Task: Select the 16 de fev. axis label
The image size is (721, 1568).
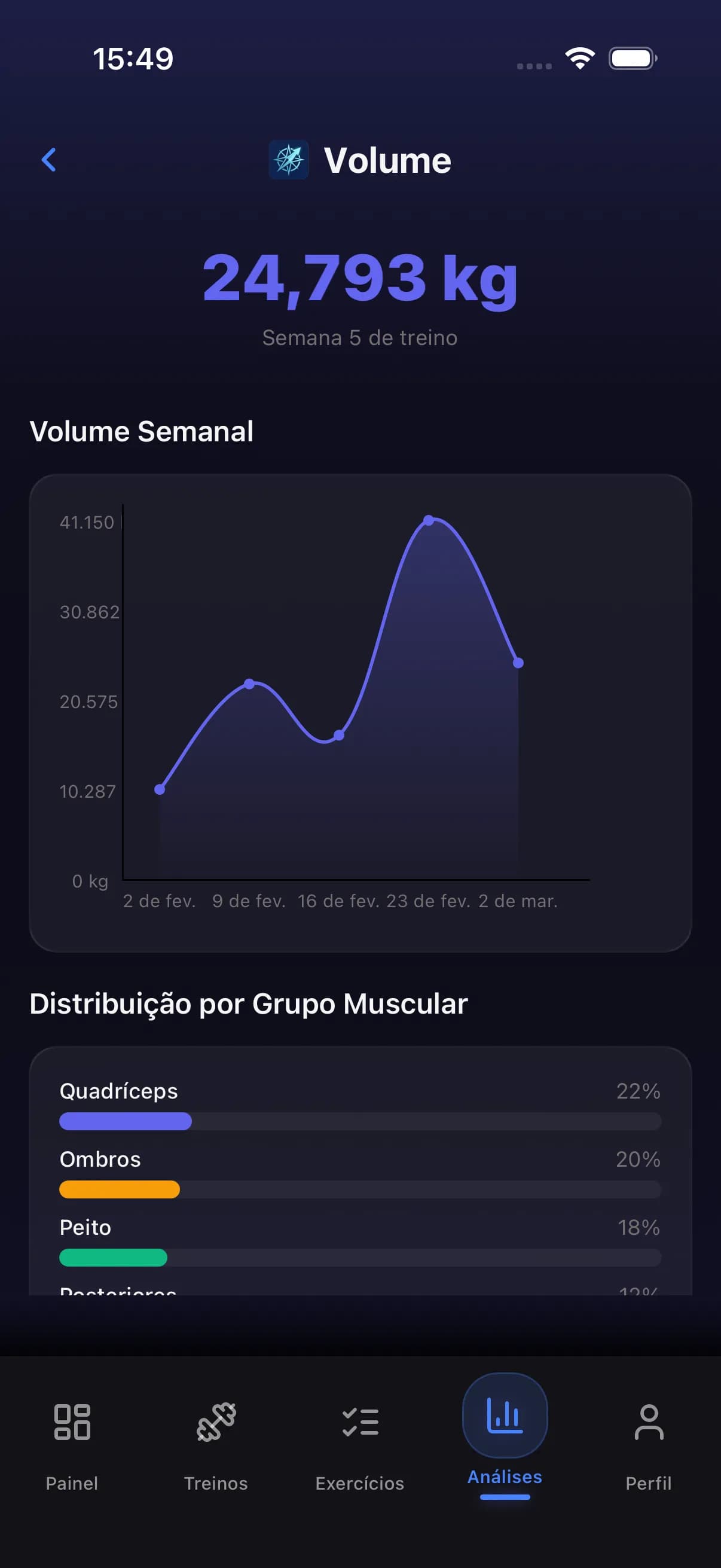Action: (x=340, y=901)
